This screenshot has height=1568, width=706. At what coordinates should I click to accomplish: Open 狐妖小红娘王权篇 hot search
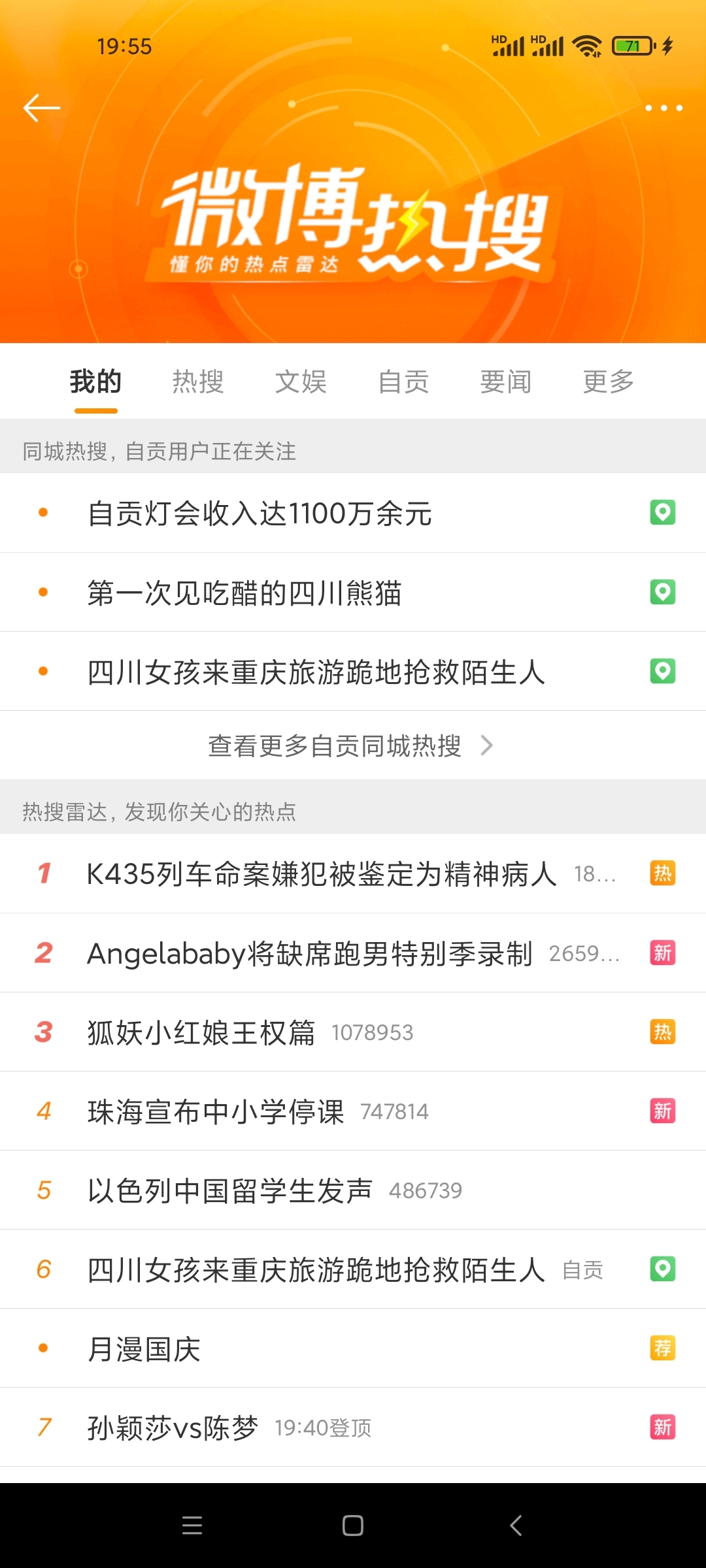201,1033
